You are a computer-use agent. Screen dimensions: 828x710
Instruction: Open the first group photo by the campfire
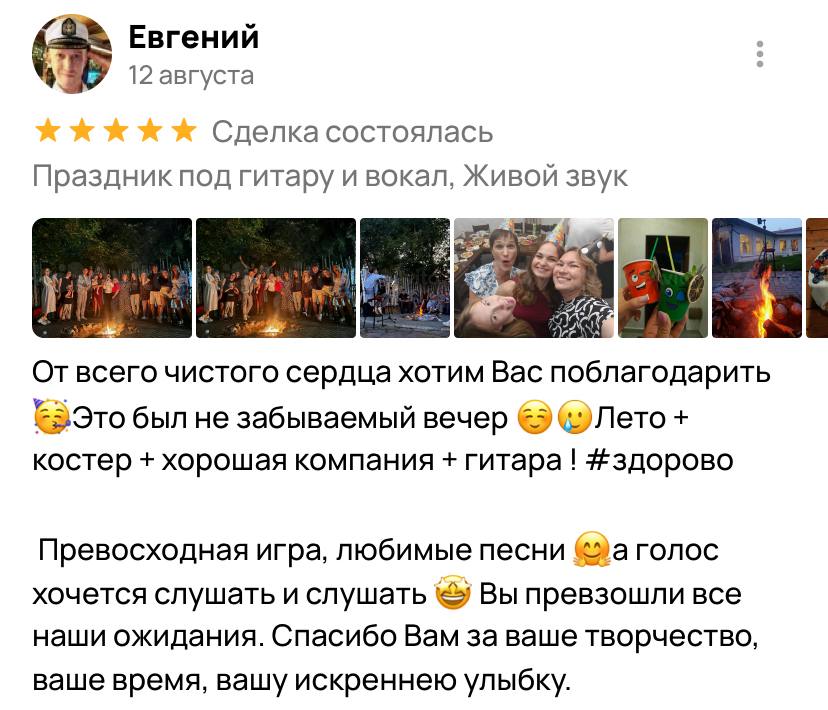(x=112, y=278)
